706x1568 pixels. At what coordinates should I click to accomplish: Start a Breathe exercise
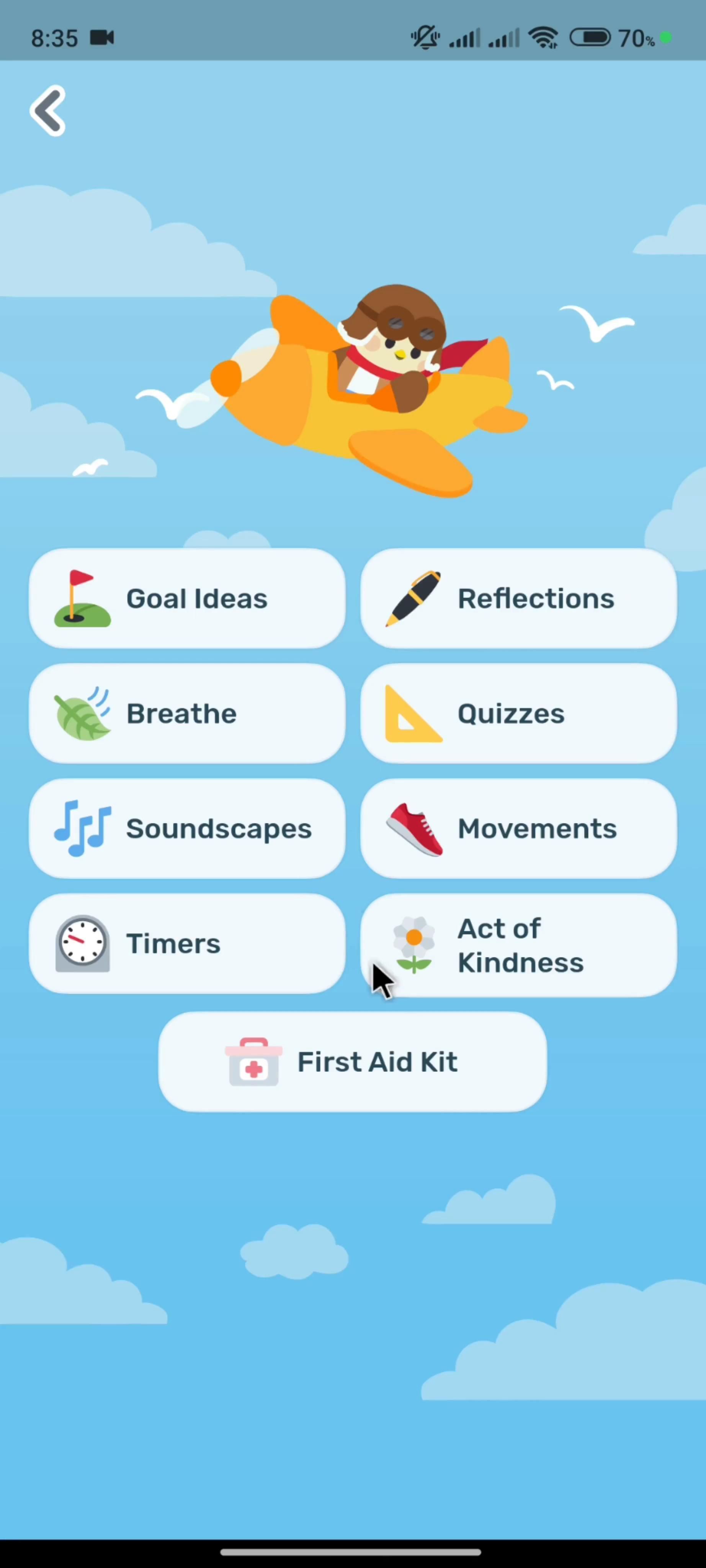point(187,714)
